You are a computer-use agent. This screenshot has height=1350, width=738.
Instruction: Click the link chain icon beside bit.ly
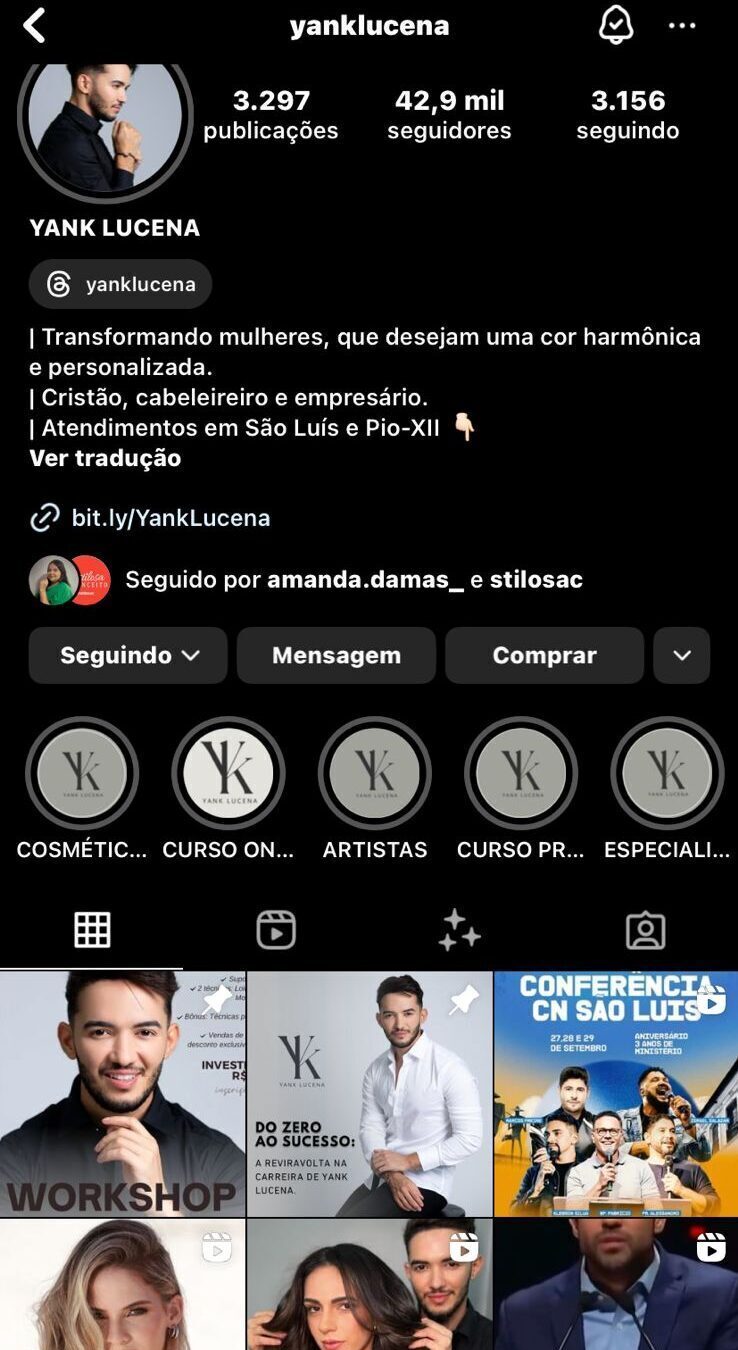pyautogui.click(x=41, y=518)
